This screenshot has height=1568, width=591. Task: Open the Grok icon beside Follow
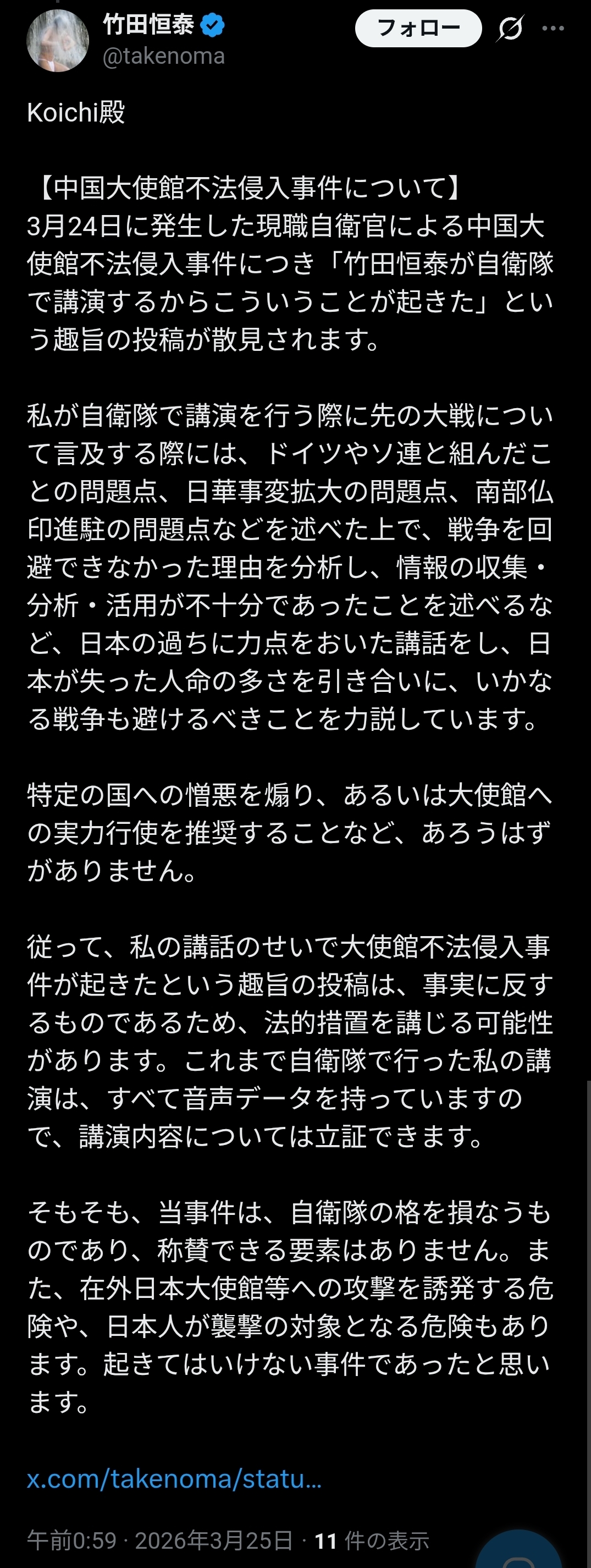tap(510, 28)
